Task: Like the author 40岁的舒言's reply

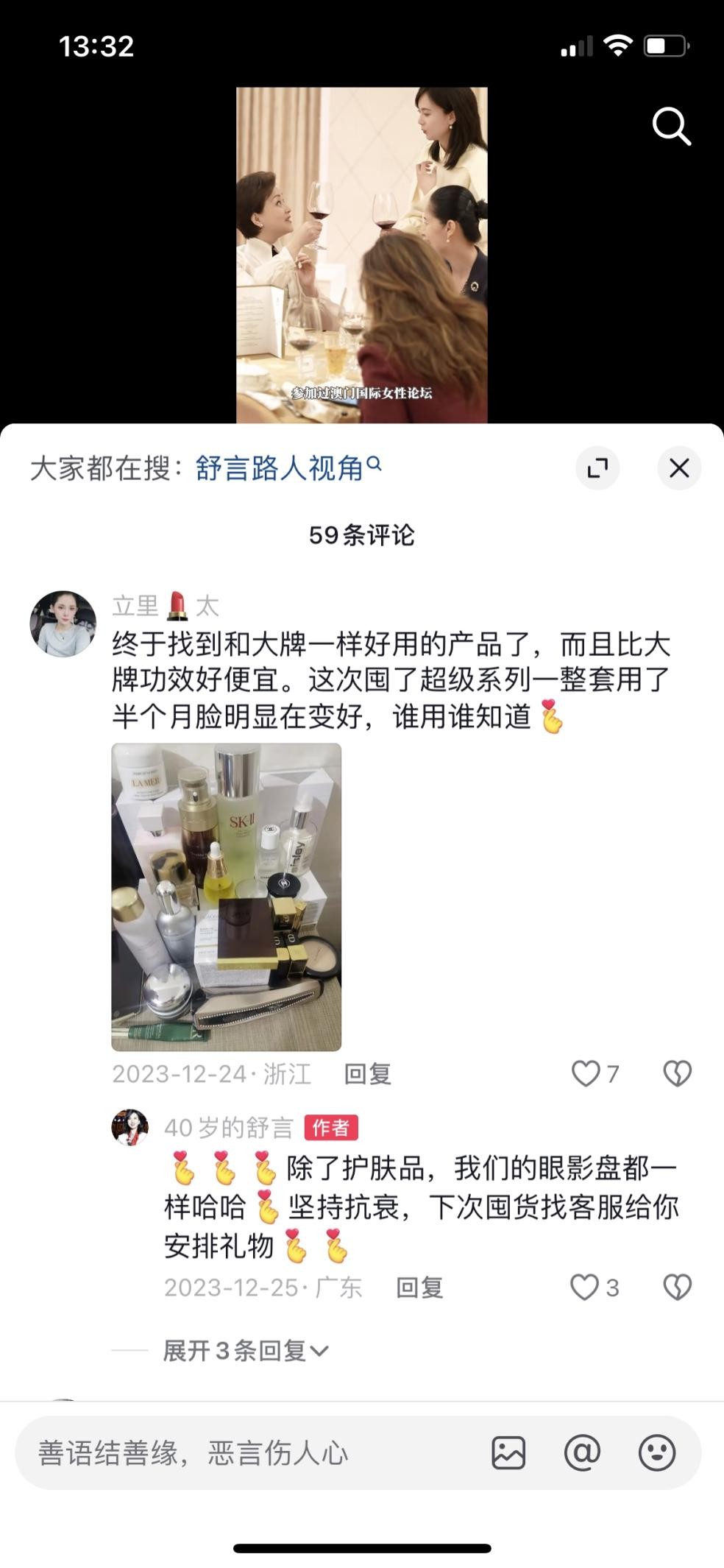Action: tap(585, 1288)
